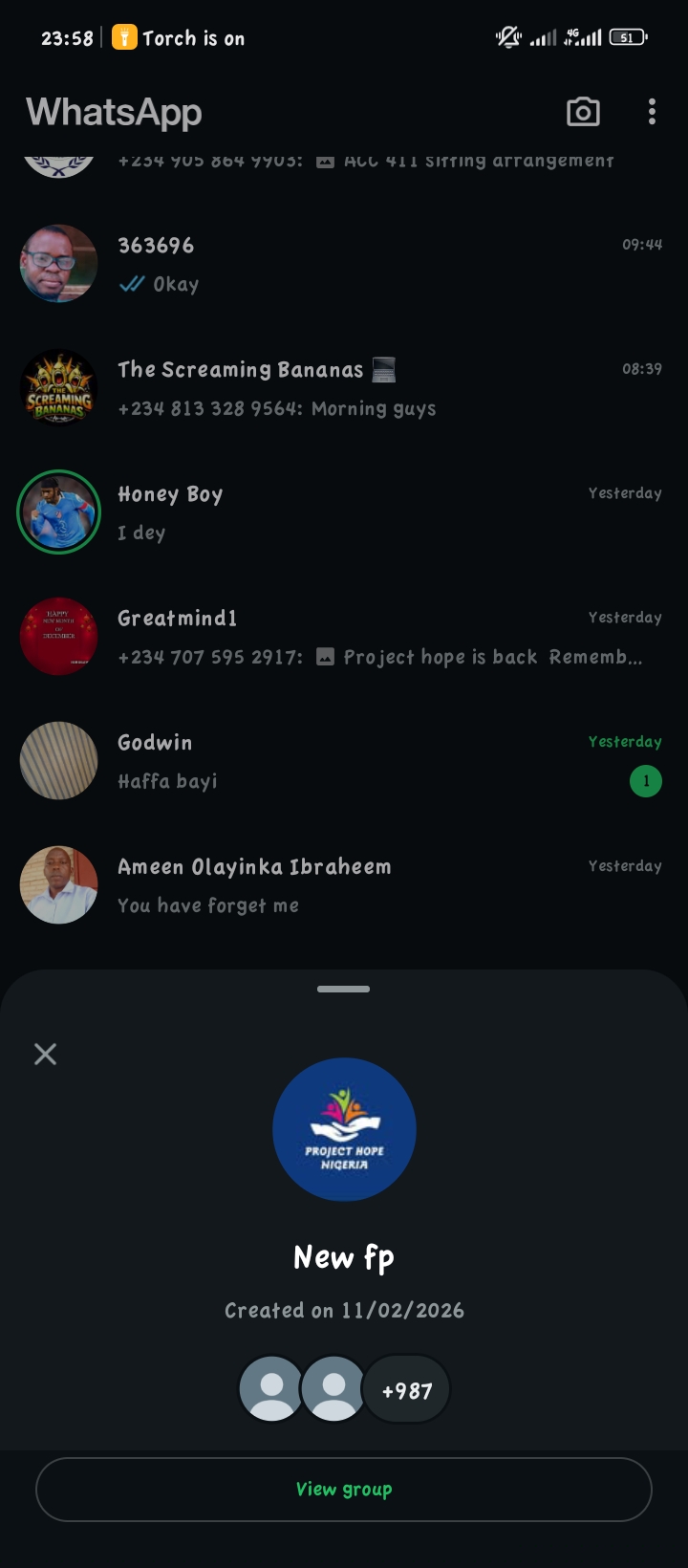The height and width of the screenshot is (1568, 688).
Task: Open The Screaming Bananas group chat
Action: [x=382, y=388]
